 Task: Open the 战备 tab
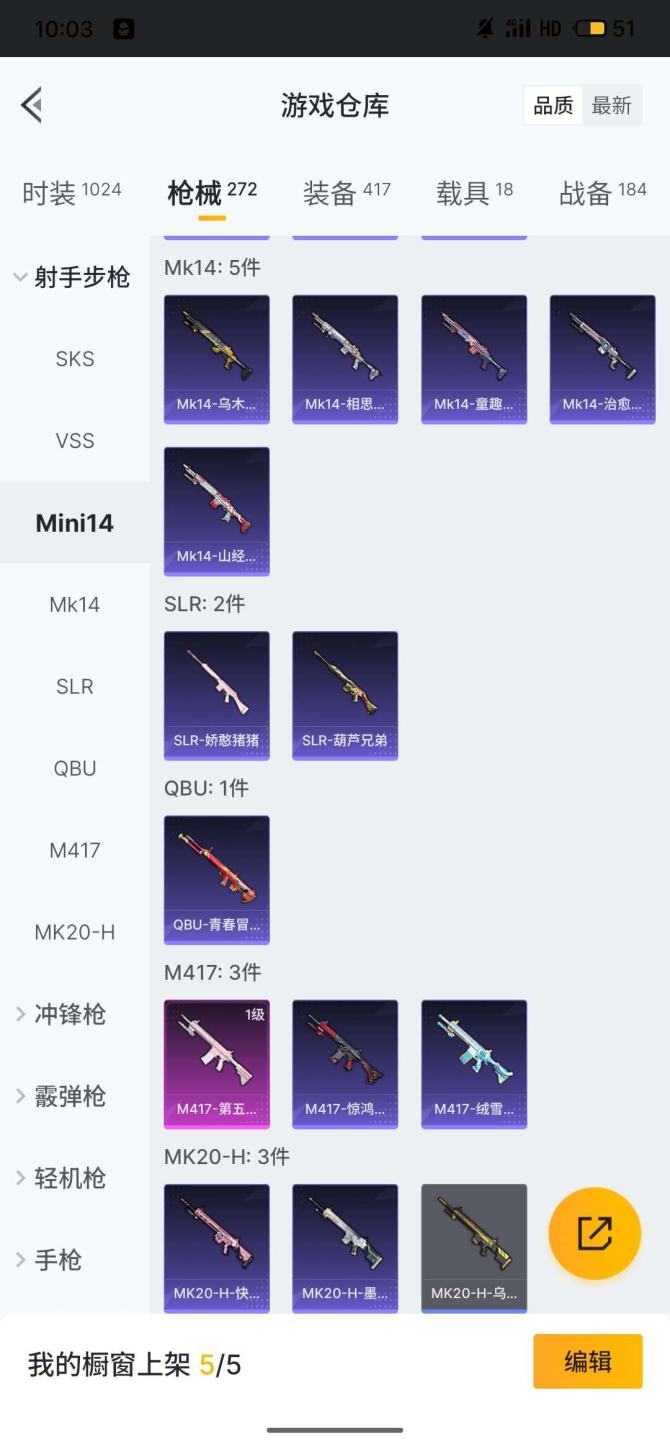(x=602, y=192)
